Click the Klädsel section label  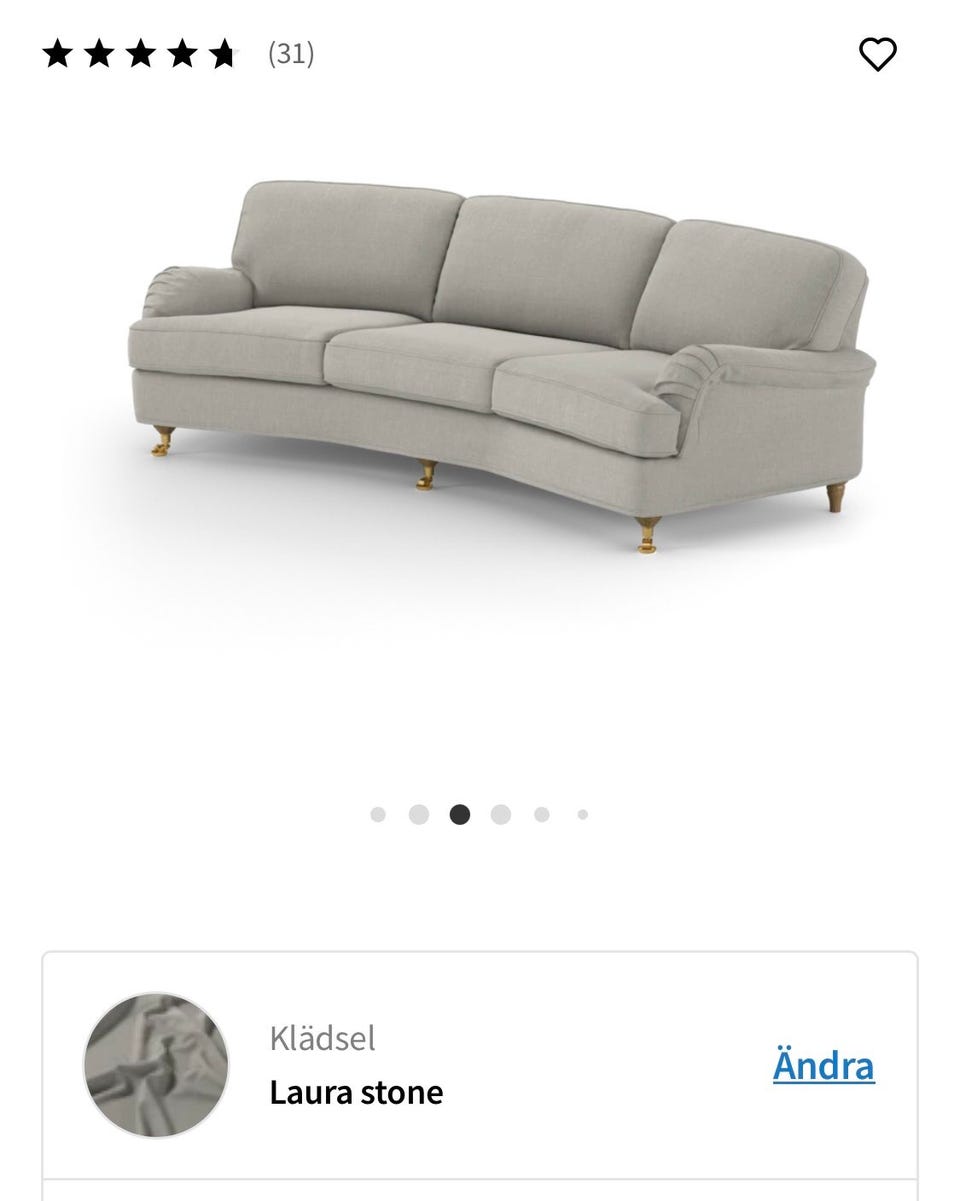(x=322, y=1038)
